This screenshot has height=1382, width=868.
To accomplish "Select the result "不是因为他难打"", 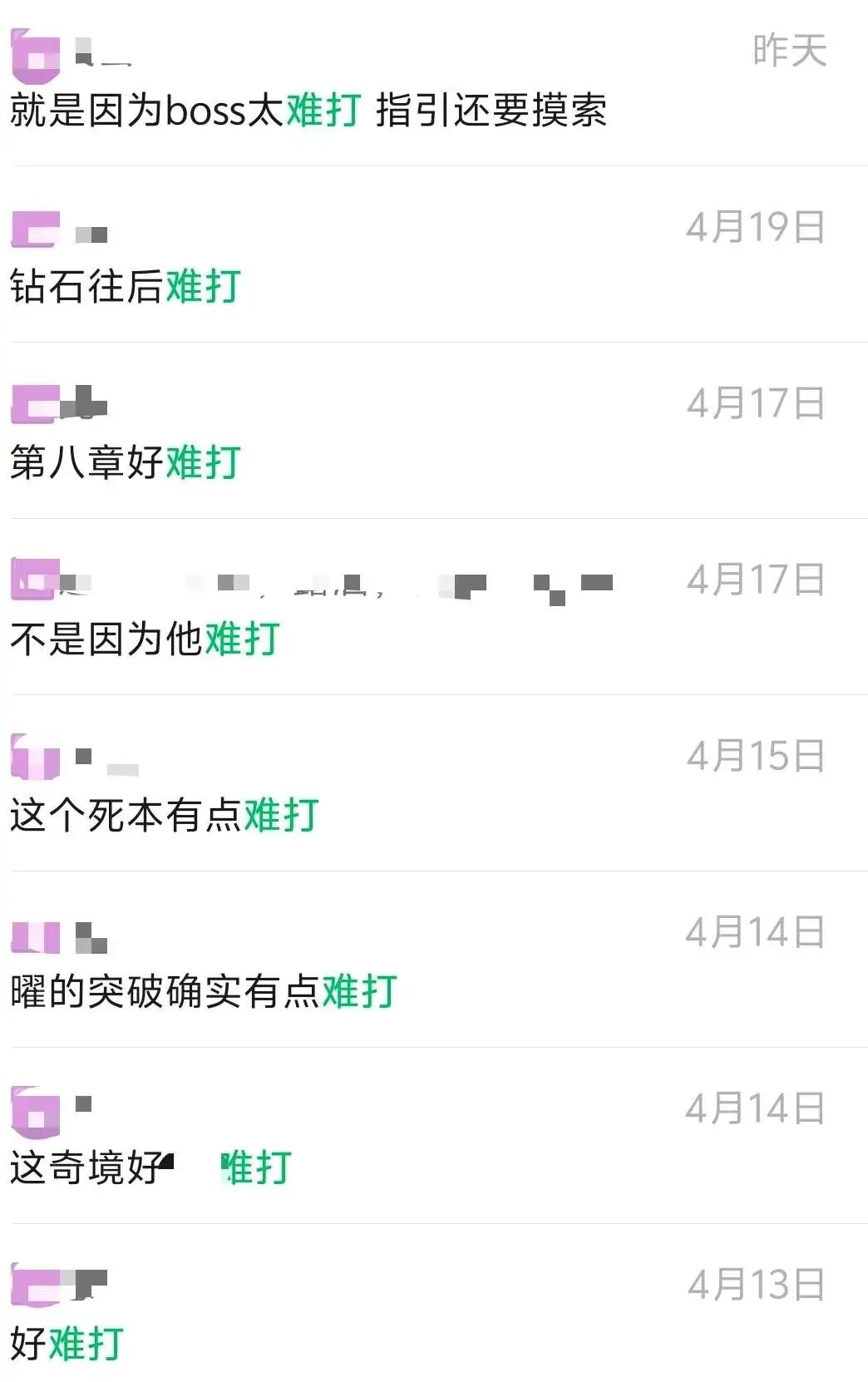I will (145, 639).
